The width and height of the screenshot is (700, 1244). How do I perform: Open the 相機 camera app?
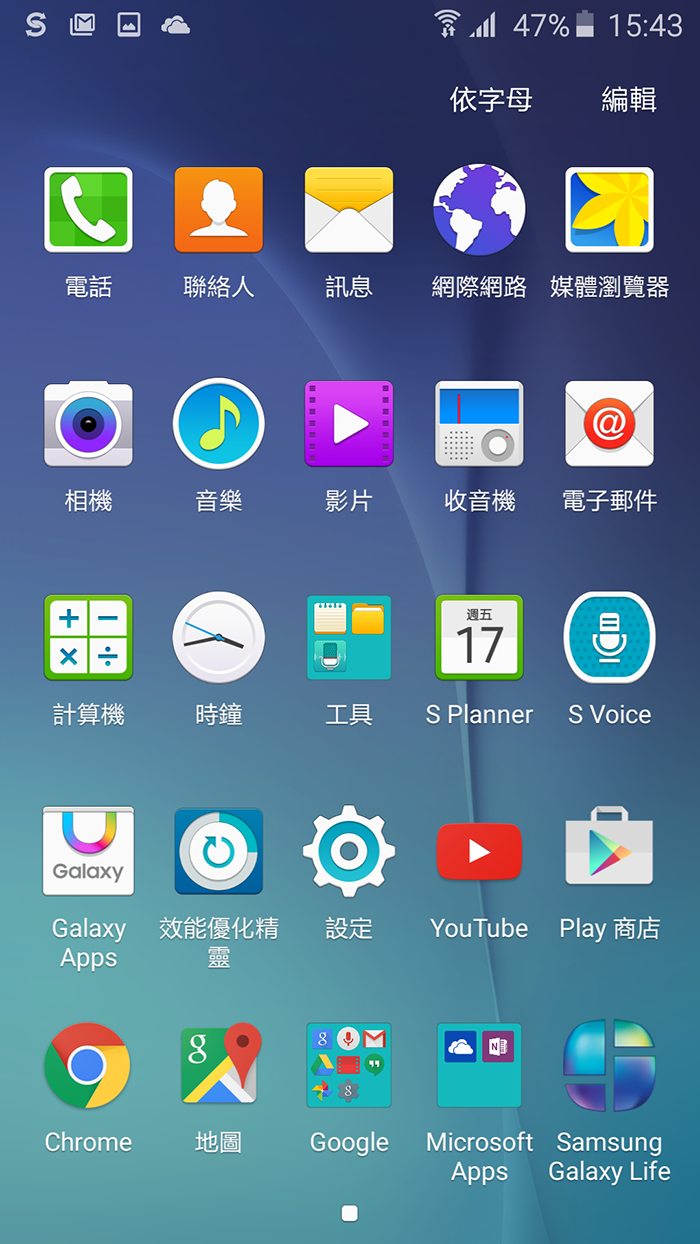88,424
